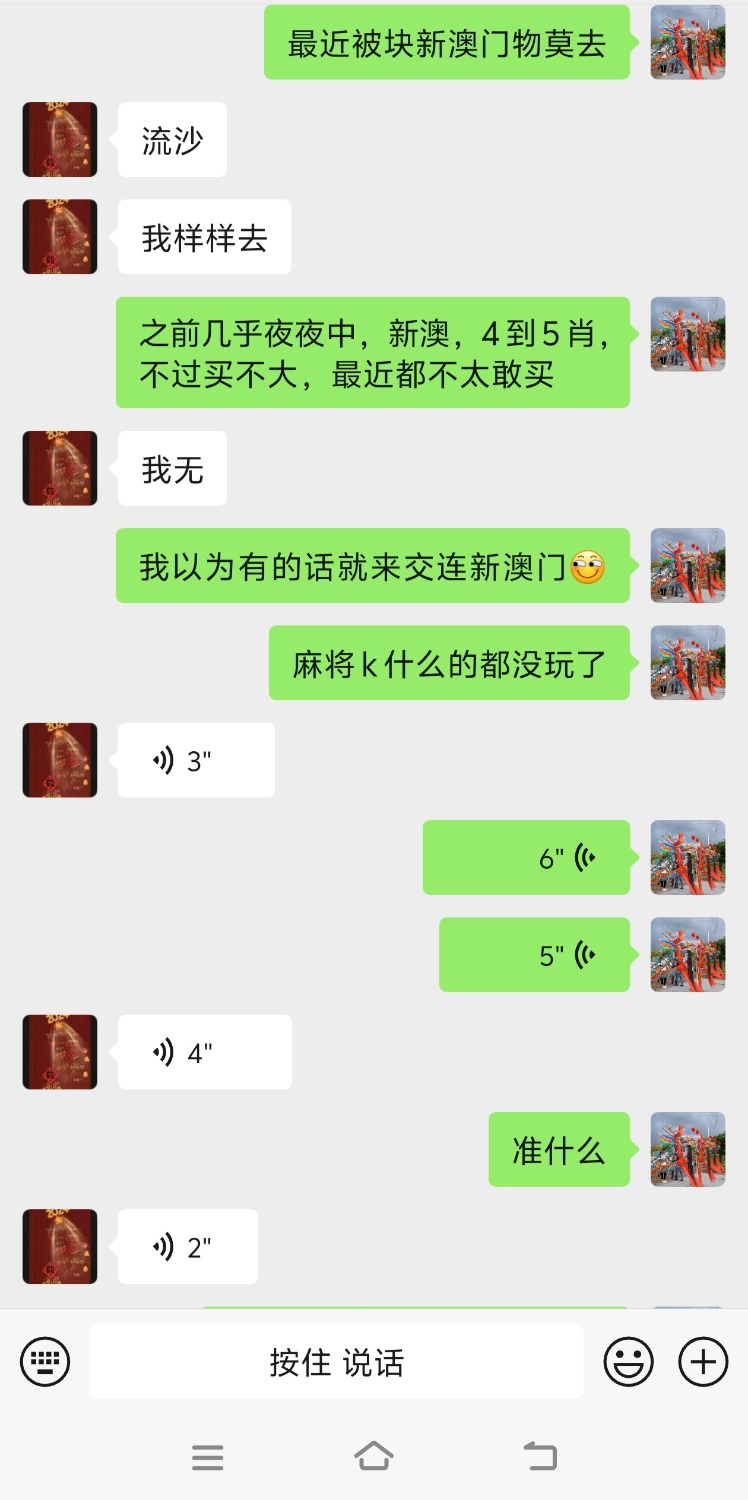The width and height of the screenshot is (748, 1500).
Task: Play the received 2-second voice message
Action: click(x=187, y=1247)
